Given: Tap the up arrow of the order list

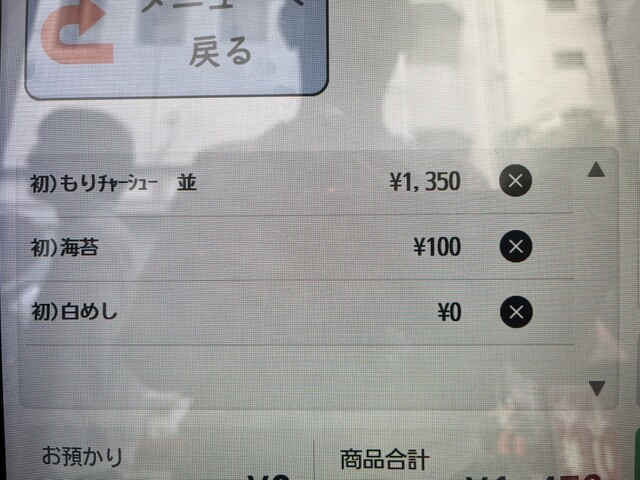Looking at the screenshot, I should [597, 171].
